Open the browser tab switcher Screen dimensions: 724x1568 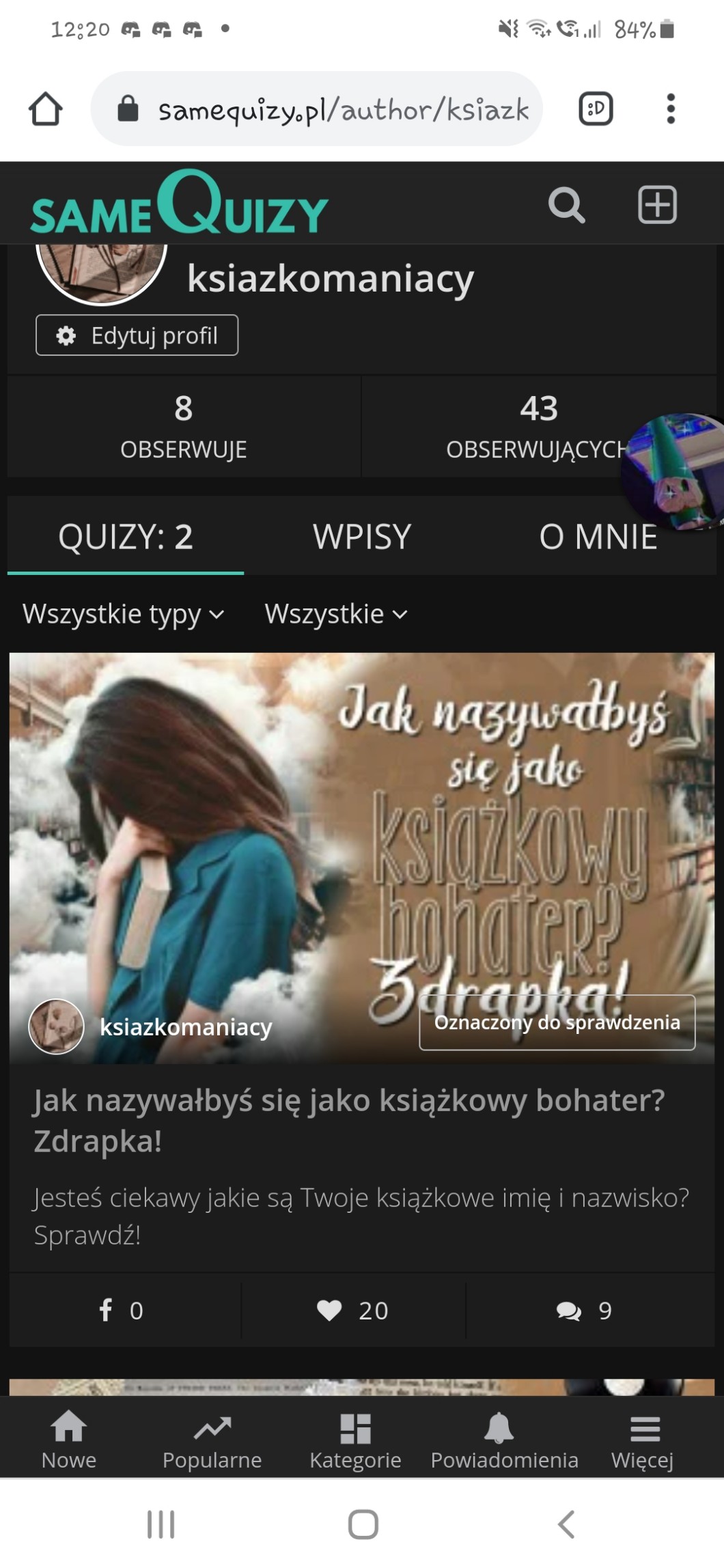pyautogui.click(x=596, y=109)
